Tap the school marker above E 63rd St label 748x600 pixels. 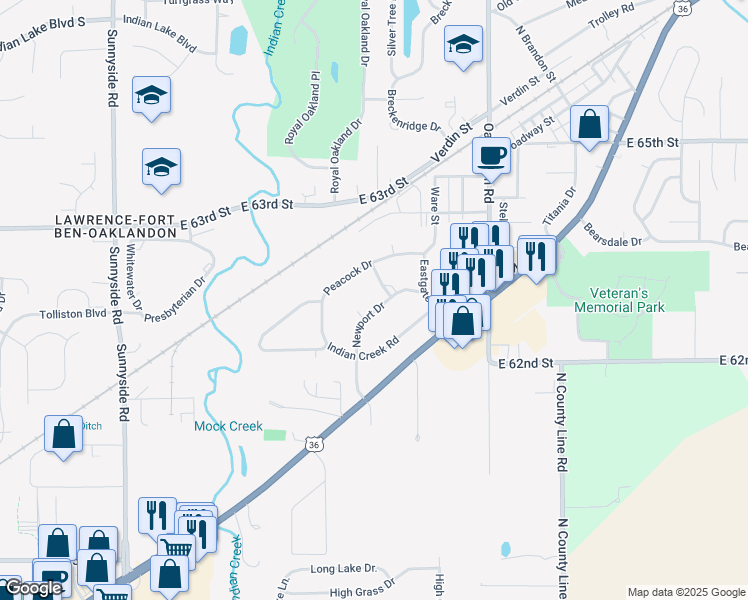point(161,167)
